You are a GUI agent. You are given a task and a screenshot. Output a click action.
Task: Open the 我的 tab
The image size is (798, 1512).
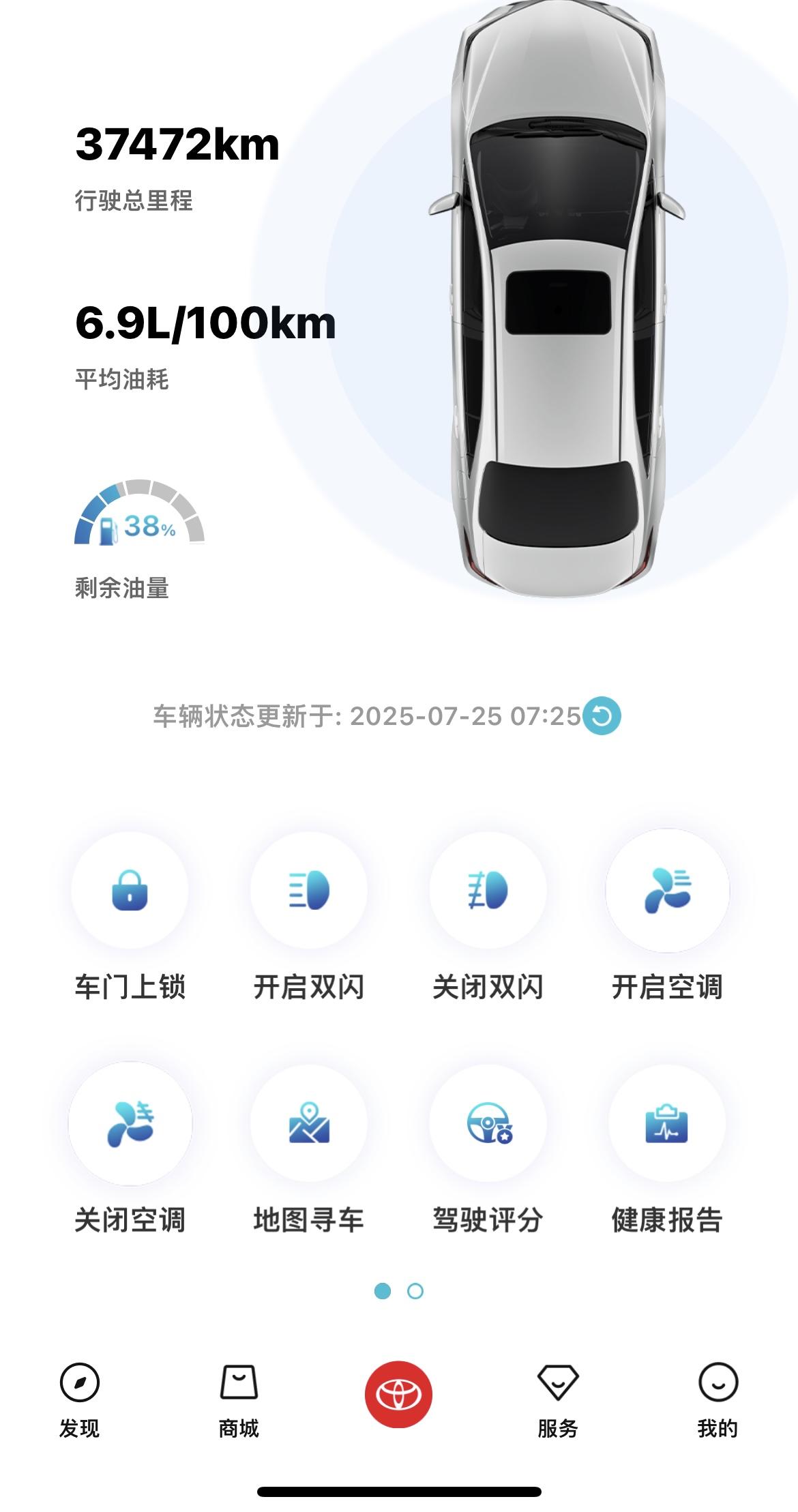[718, 1399]
